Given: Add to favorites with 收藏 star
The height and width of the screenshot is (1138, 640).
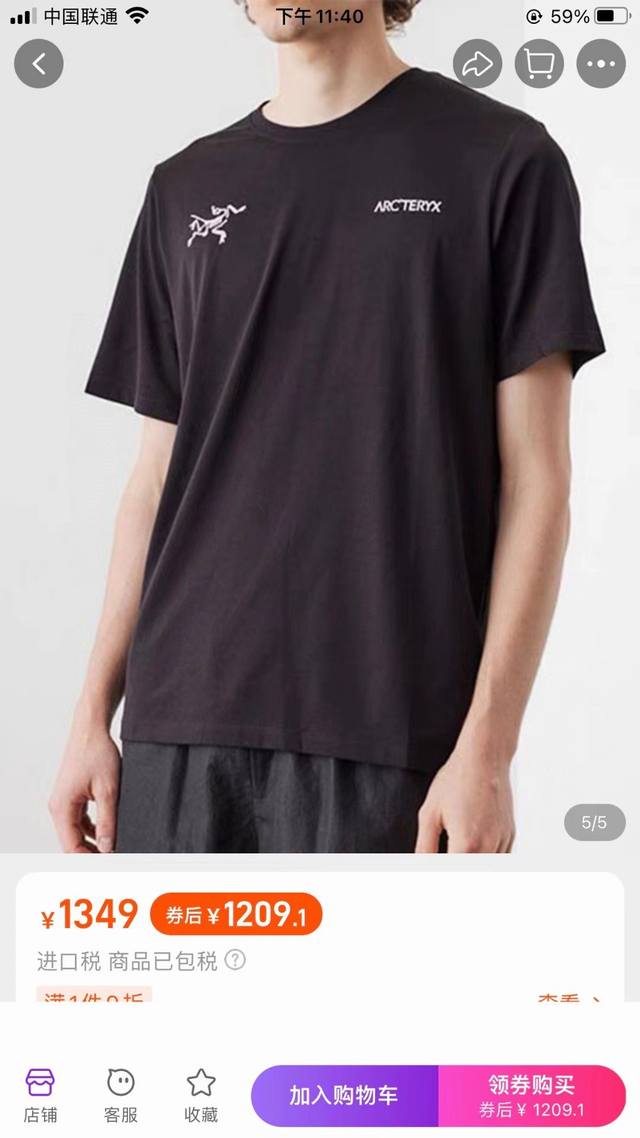Looking at the screenshot, I should pos(201,1094).
